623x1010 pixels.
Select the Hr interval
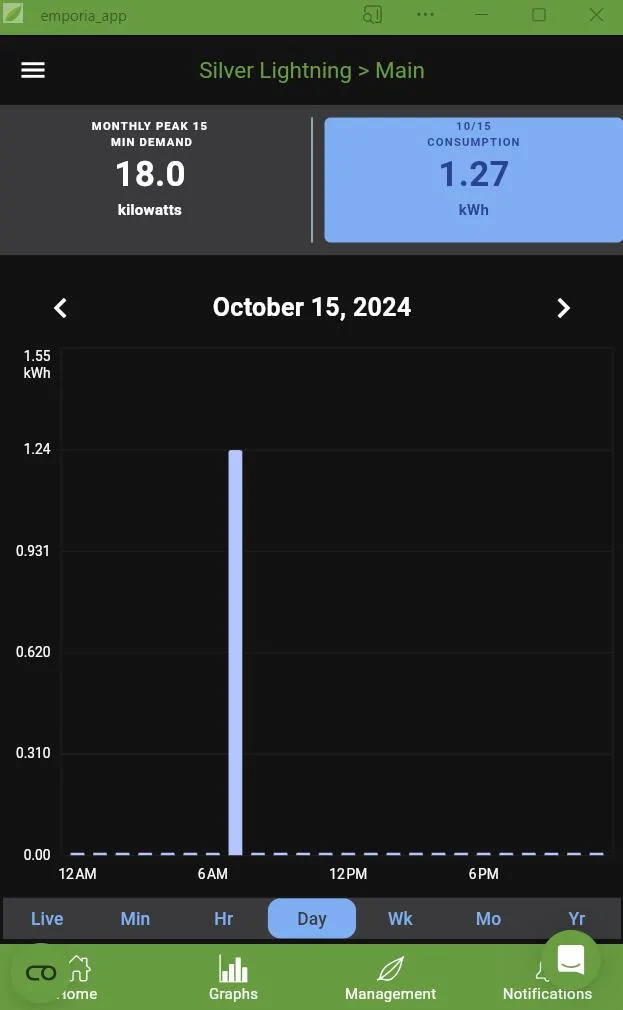click(x=224, y=919)
